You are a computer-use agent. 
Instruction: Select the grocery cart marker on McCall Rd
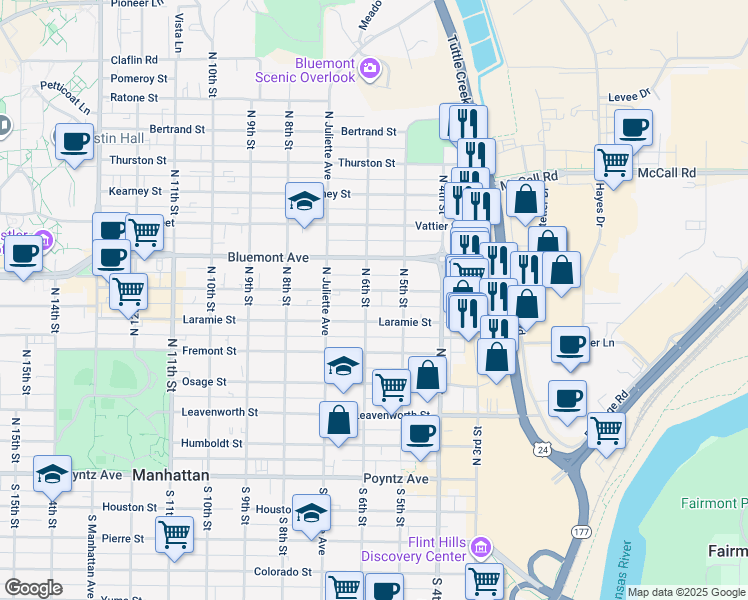pos(613,162)
